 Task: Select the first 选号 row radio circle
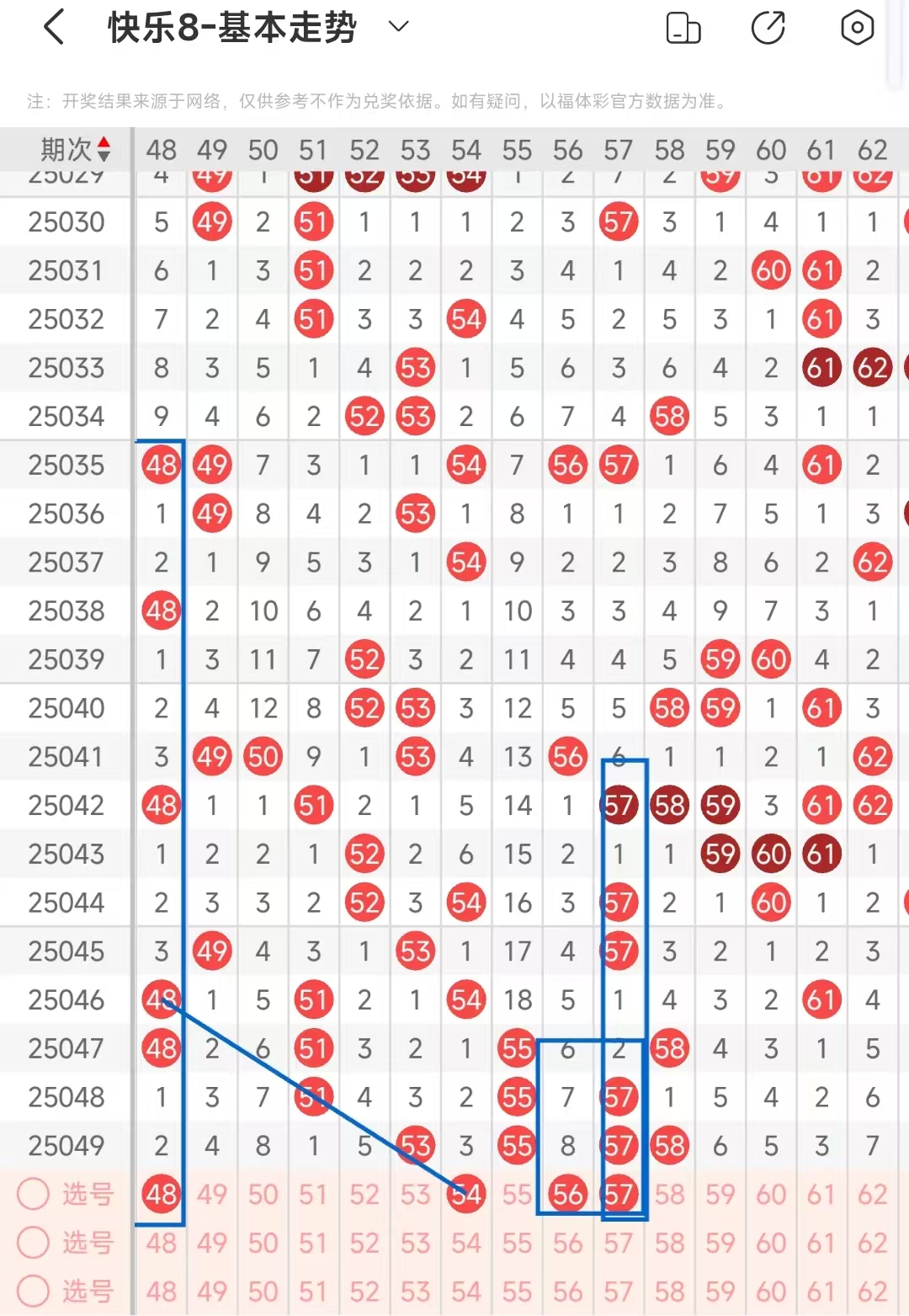coord(34,1193)
